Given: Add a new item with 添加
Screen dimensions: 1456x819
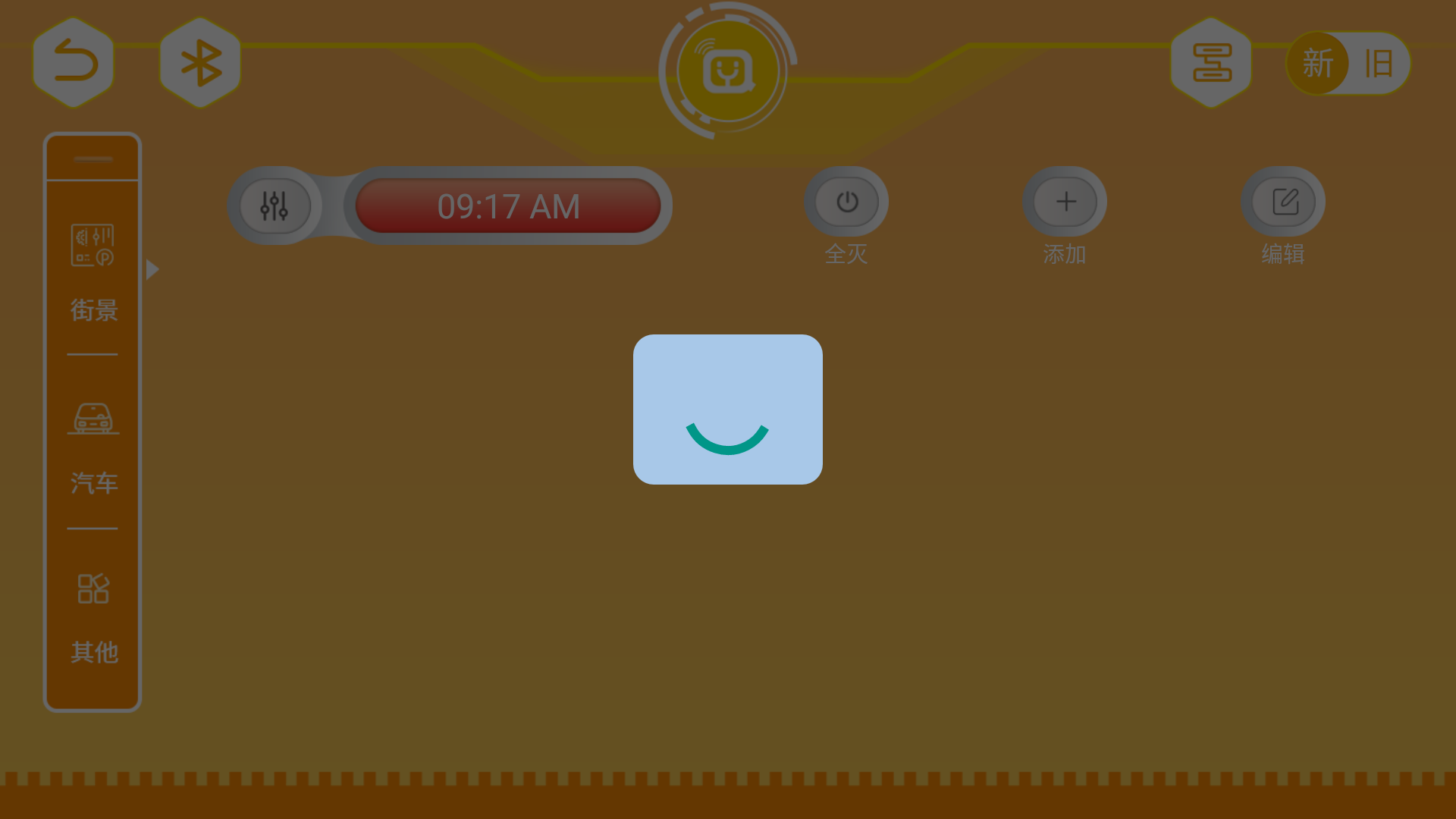Looking at the screenshot, I should (x=1065, y=202).
